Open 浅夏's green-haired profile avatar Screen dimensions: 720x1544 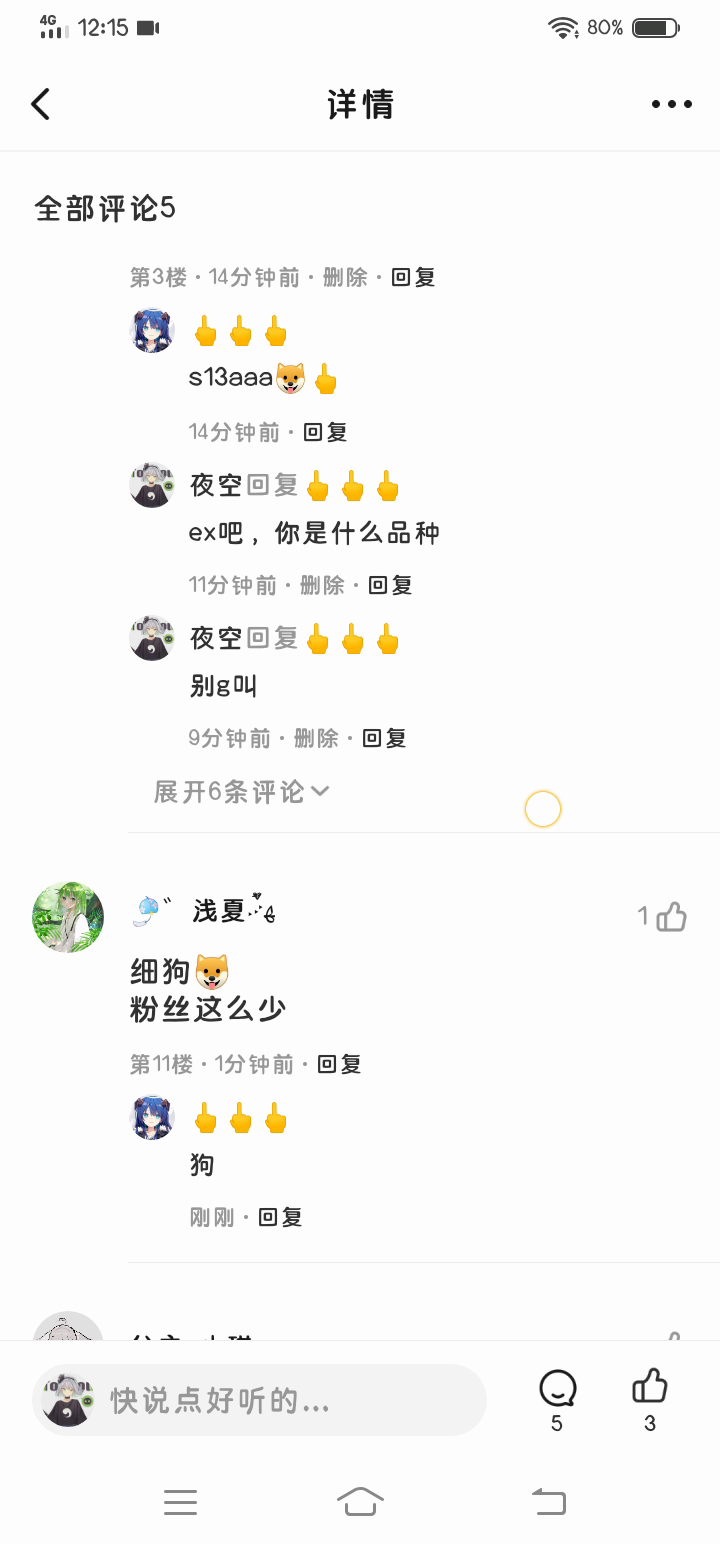pos(68,916)
